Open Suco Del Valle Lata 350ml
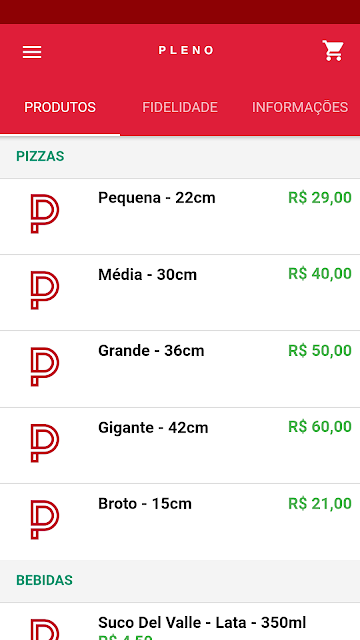 click(x=180, y=622)
